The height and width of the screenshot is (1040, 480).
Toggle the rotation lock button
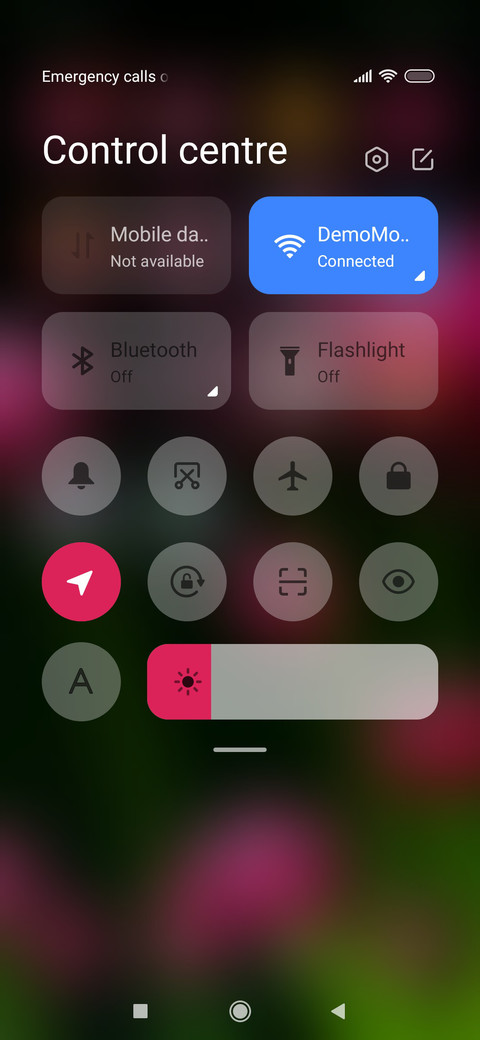(x=187, y=582)
